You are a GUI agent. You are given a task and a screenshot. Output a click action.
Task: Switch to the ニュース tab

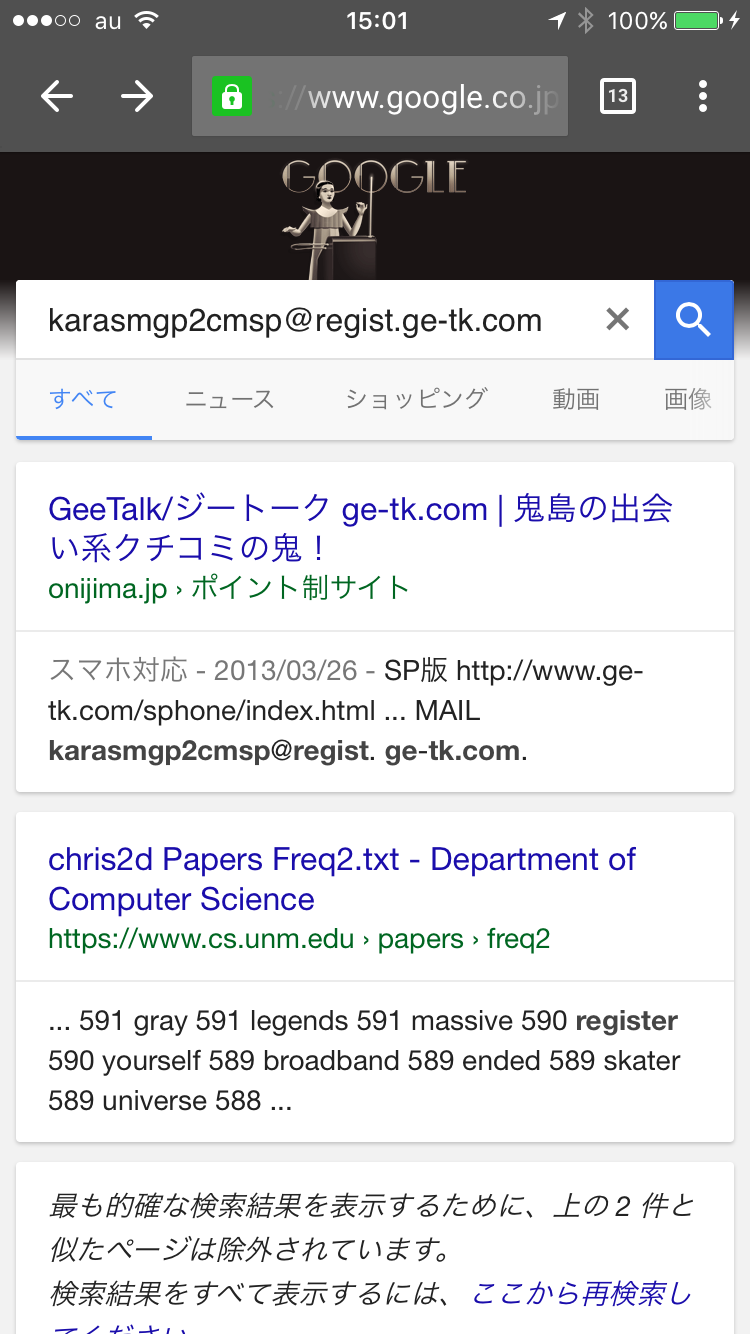click(x=229, y=399)
